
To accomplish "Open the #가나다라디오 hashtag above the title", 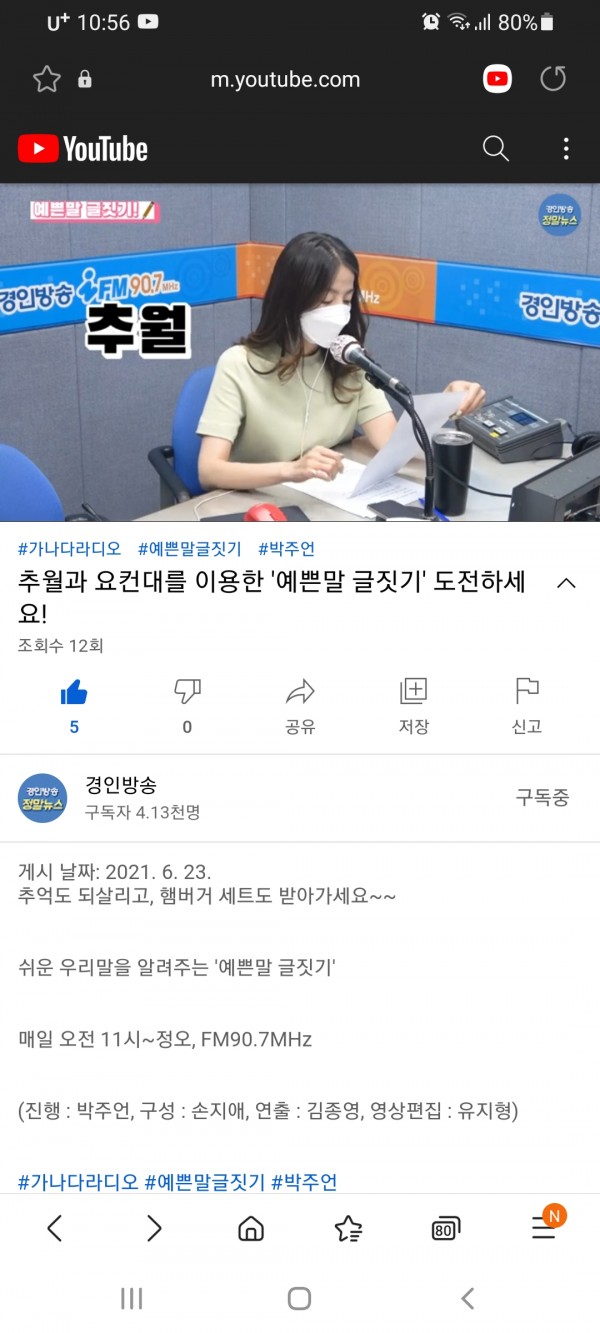I will 69,549.
